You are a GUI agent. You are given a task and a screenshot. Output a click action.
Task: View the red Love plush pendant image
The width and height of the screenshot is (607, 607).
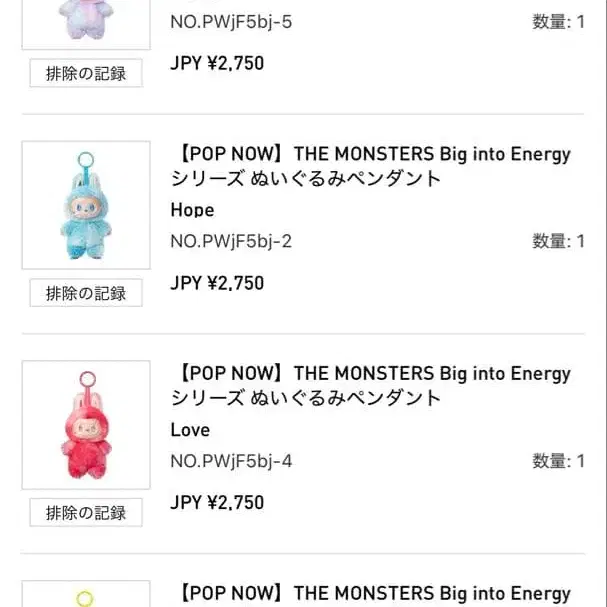coord(86,425)
